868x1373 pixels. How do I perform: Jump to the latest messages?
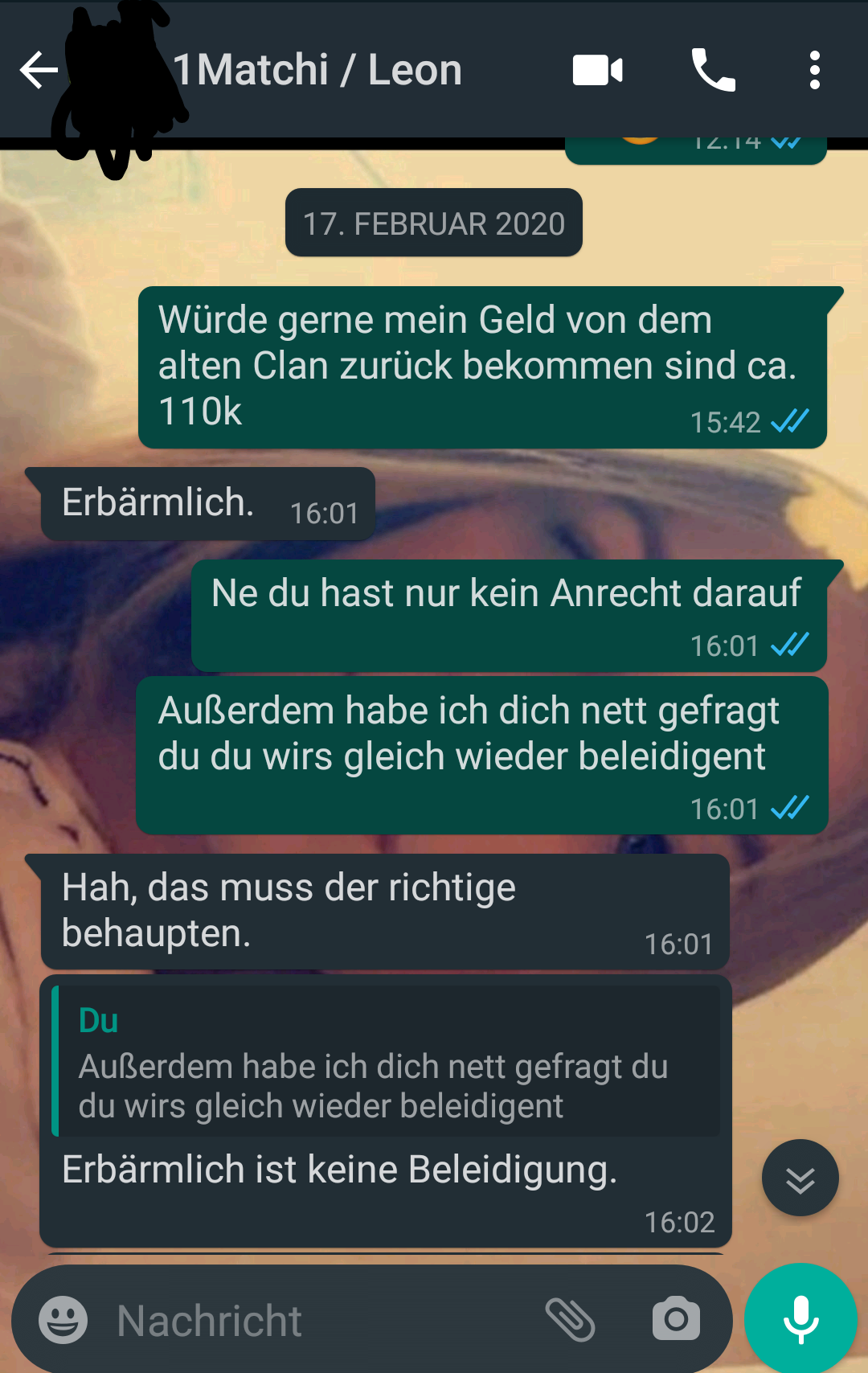[x=800, y=1178]
